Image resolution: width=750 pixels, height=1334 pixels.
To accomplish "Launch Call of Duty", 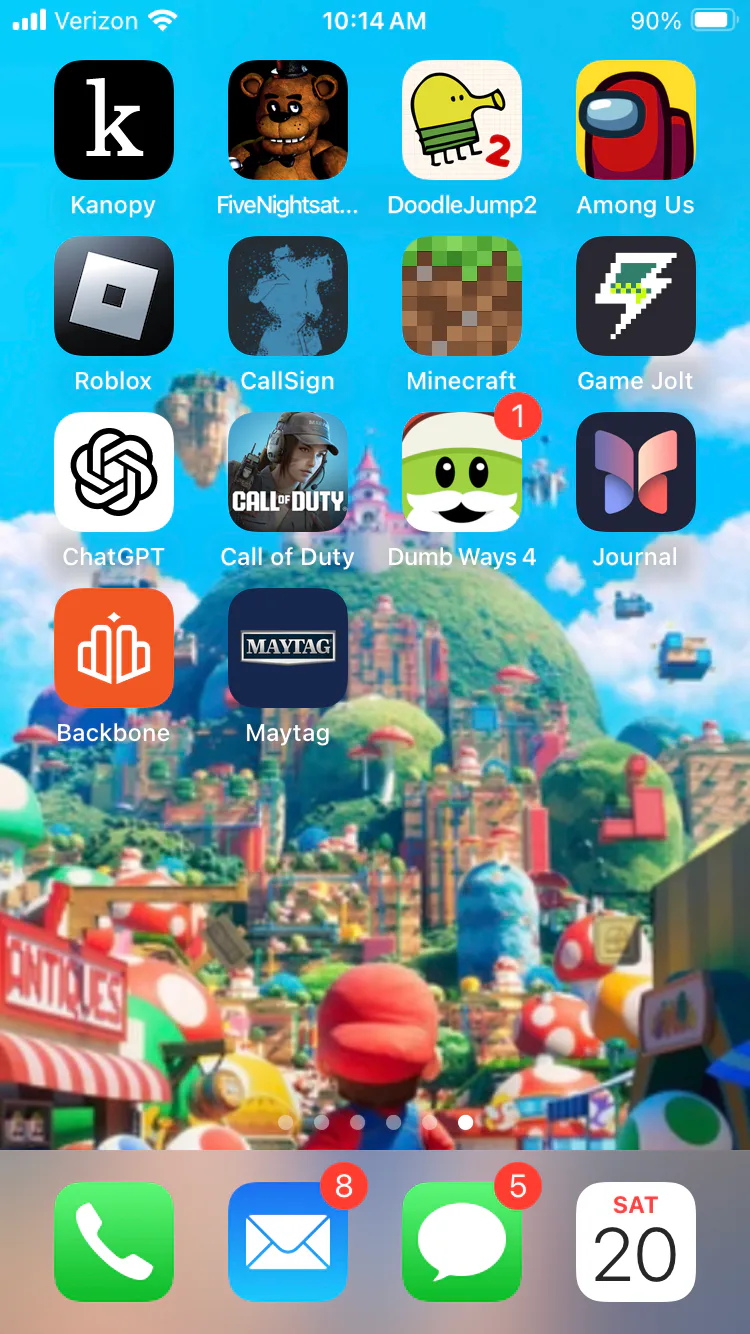I will point(288,472).
